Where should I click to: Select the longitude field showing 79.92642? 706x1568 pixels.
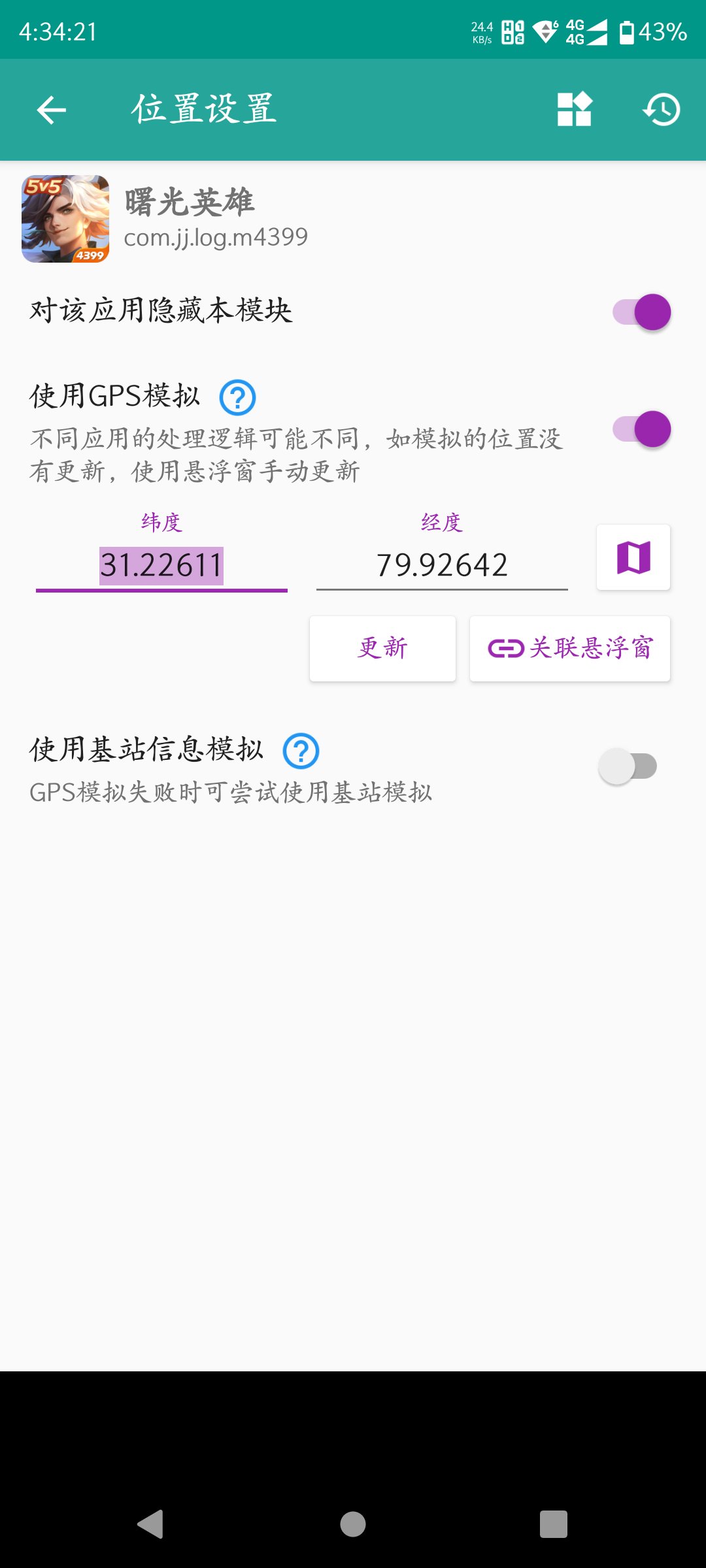(442, 564)
